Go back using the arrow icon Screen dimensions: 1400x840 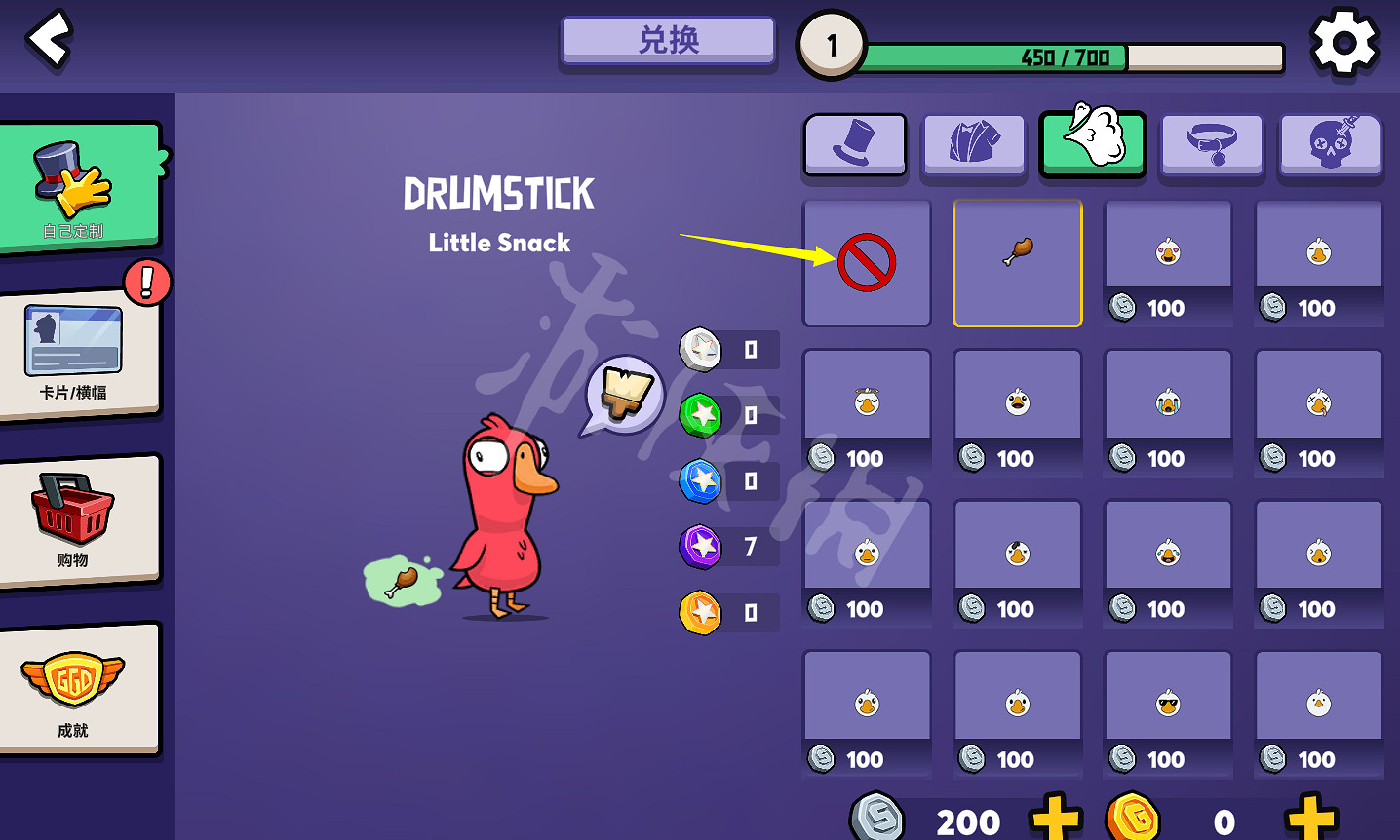tap(49, 40)
